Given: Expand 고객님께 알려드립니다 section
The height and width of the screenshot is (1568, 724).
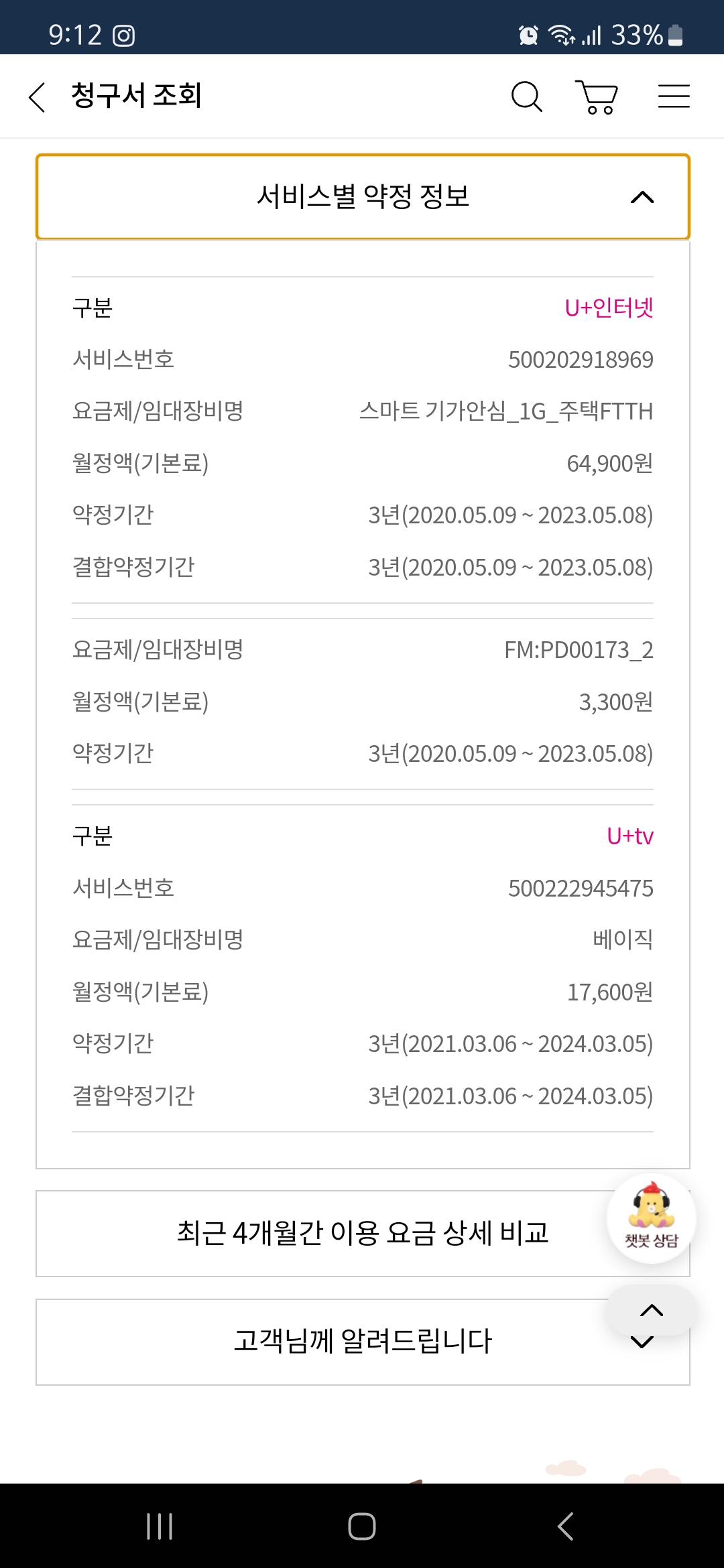Looking at the screenshot, I should [363, 1342].
